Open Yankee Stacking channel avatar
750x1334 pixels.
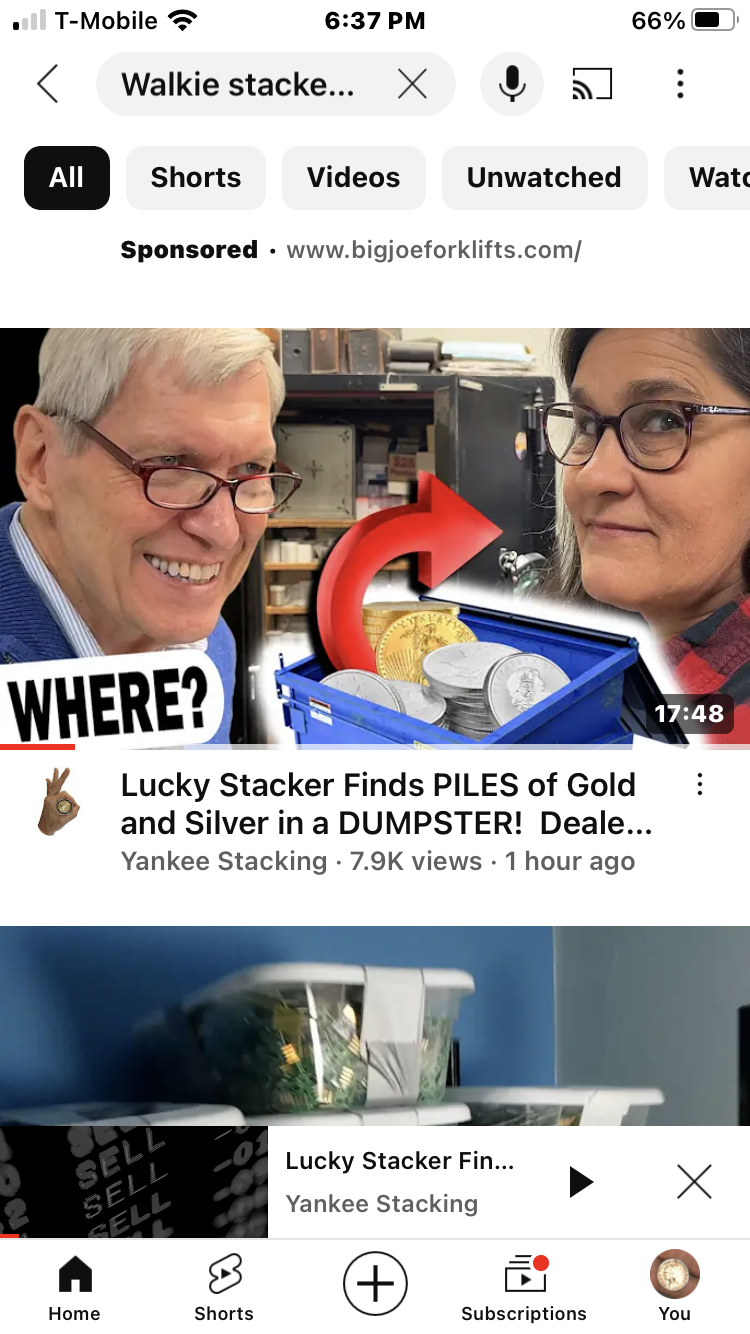point(58,802)
